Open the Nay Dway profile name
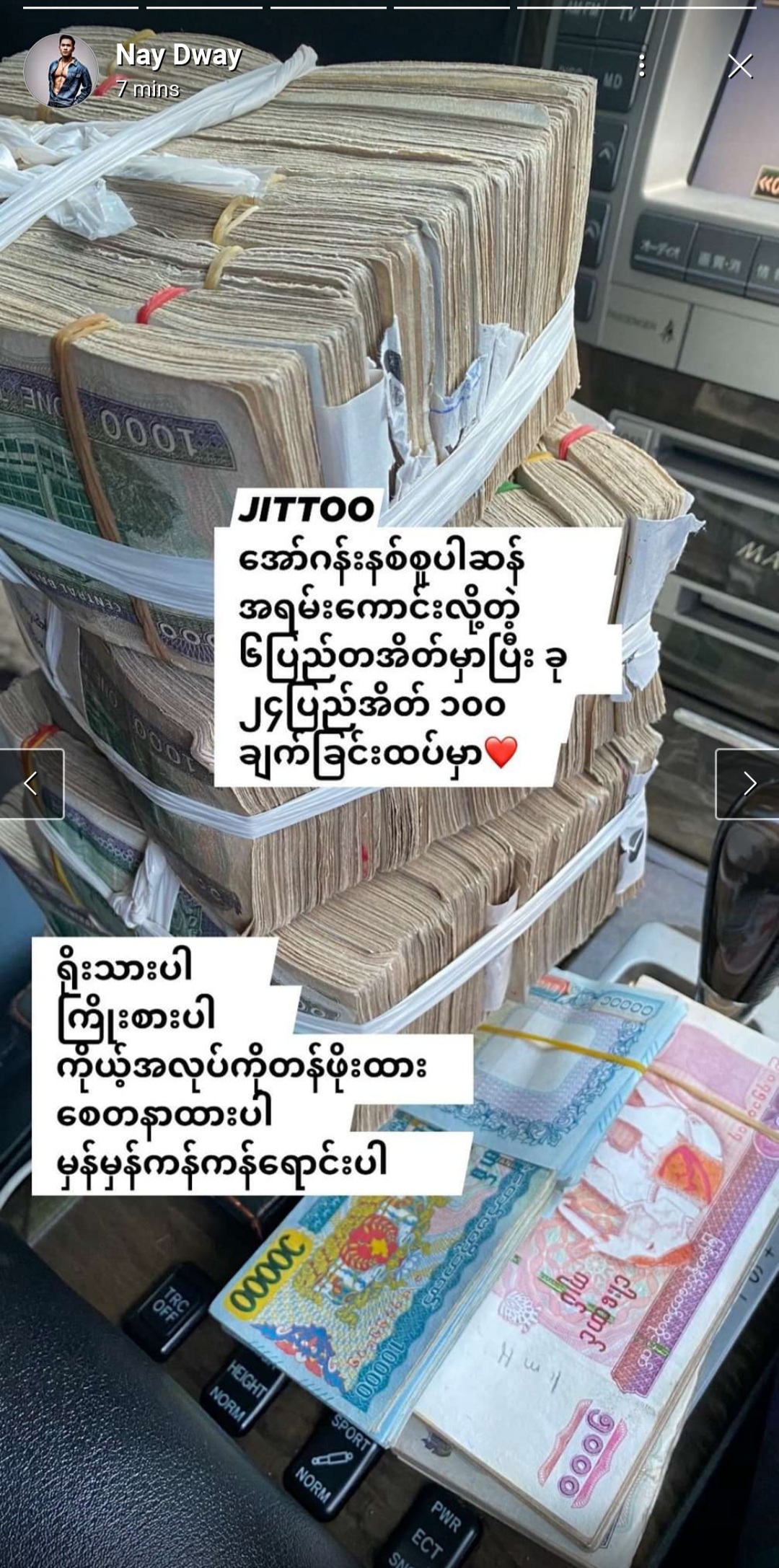Viewport: 779px width, 1568px height. pos(178,56)
